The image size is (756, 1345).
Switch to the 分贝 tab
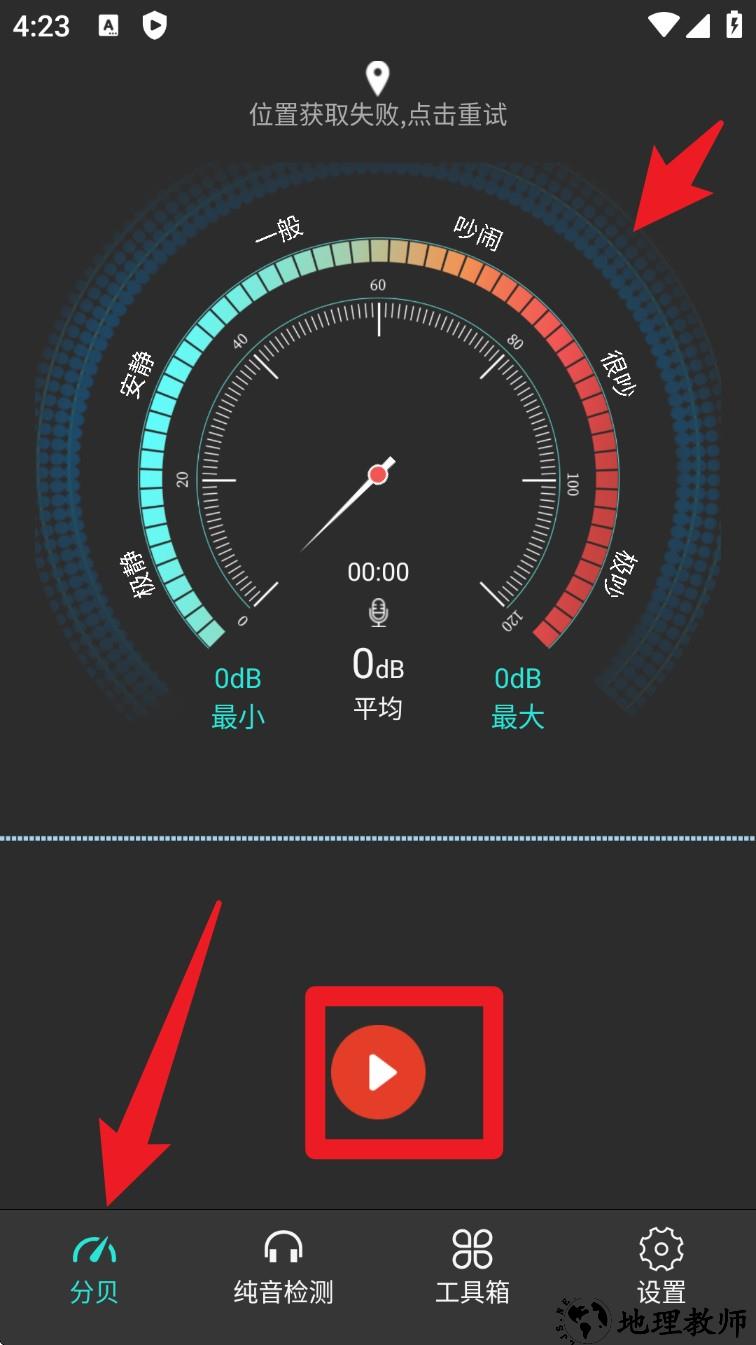click(94, 1268)
